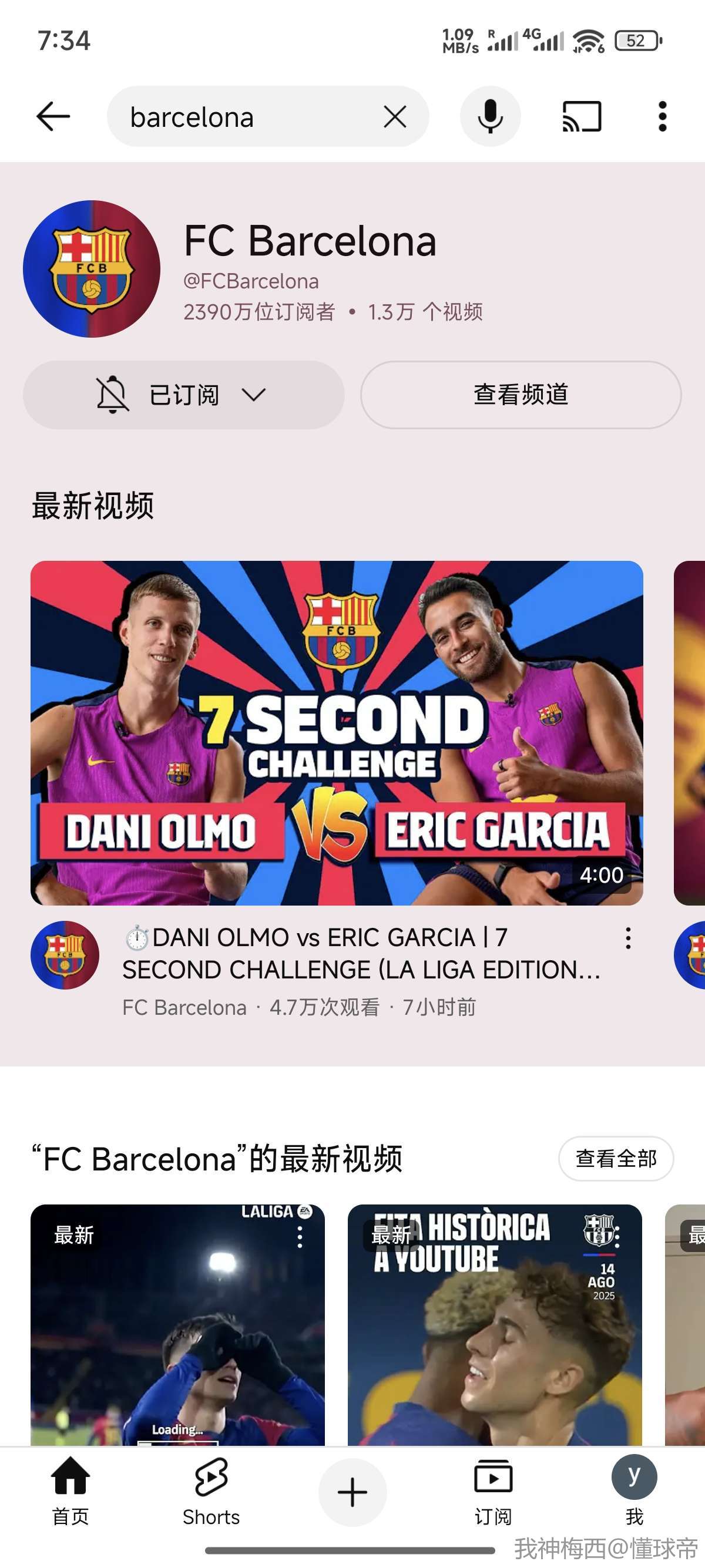The height and width of the screenshot is (1568, 705).
Task: Clear the barcelona search text
Action: tap(395, 116)
